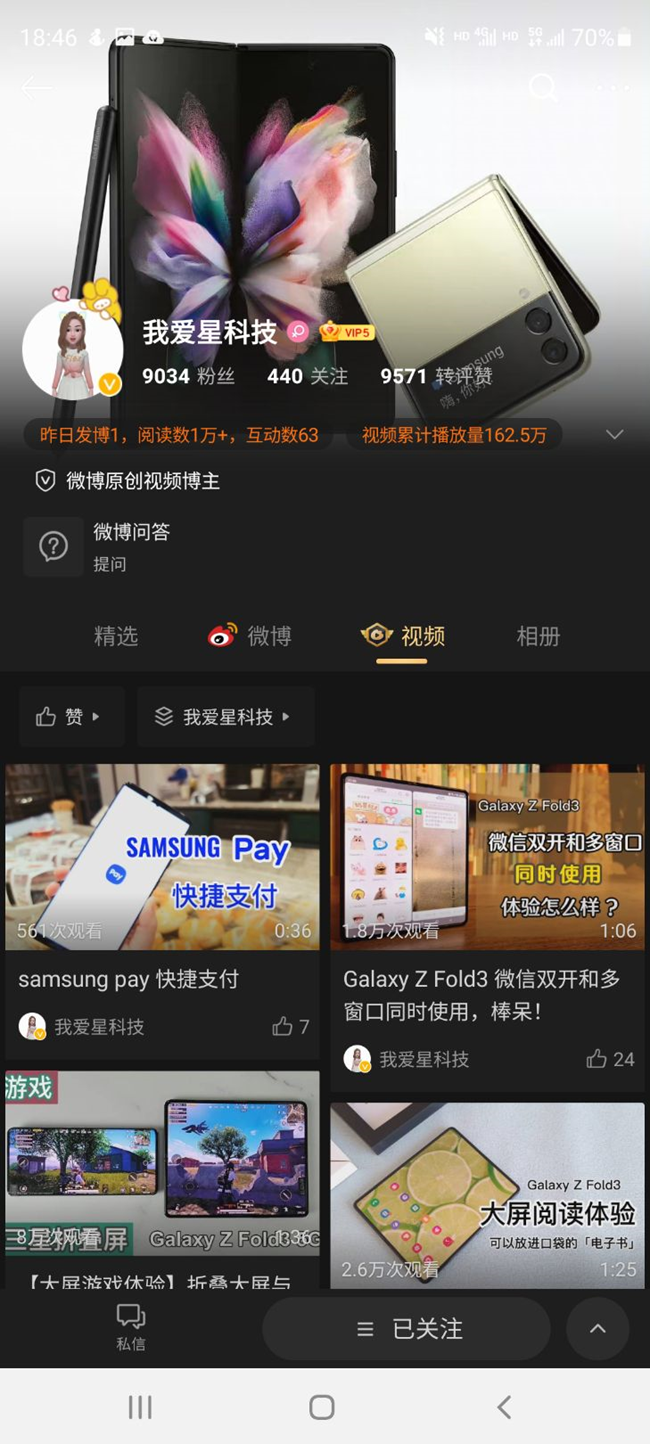Viewport: 650px width, 1444px height.
Task: Open the 我爱星科技 profile avatar
Action: click(72, 350)
